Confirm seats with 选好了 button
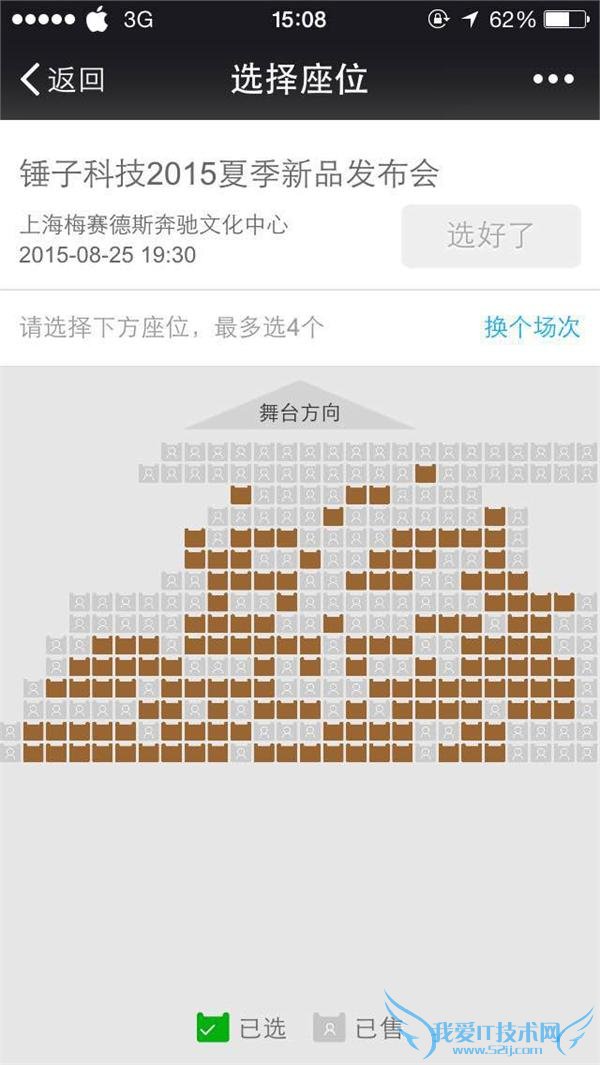The width and height of the screenshot is (600, 1065). (x=490, y=236)
